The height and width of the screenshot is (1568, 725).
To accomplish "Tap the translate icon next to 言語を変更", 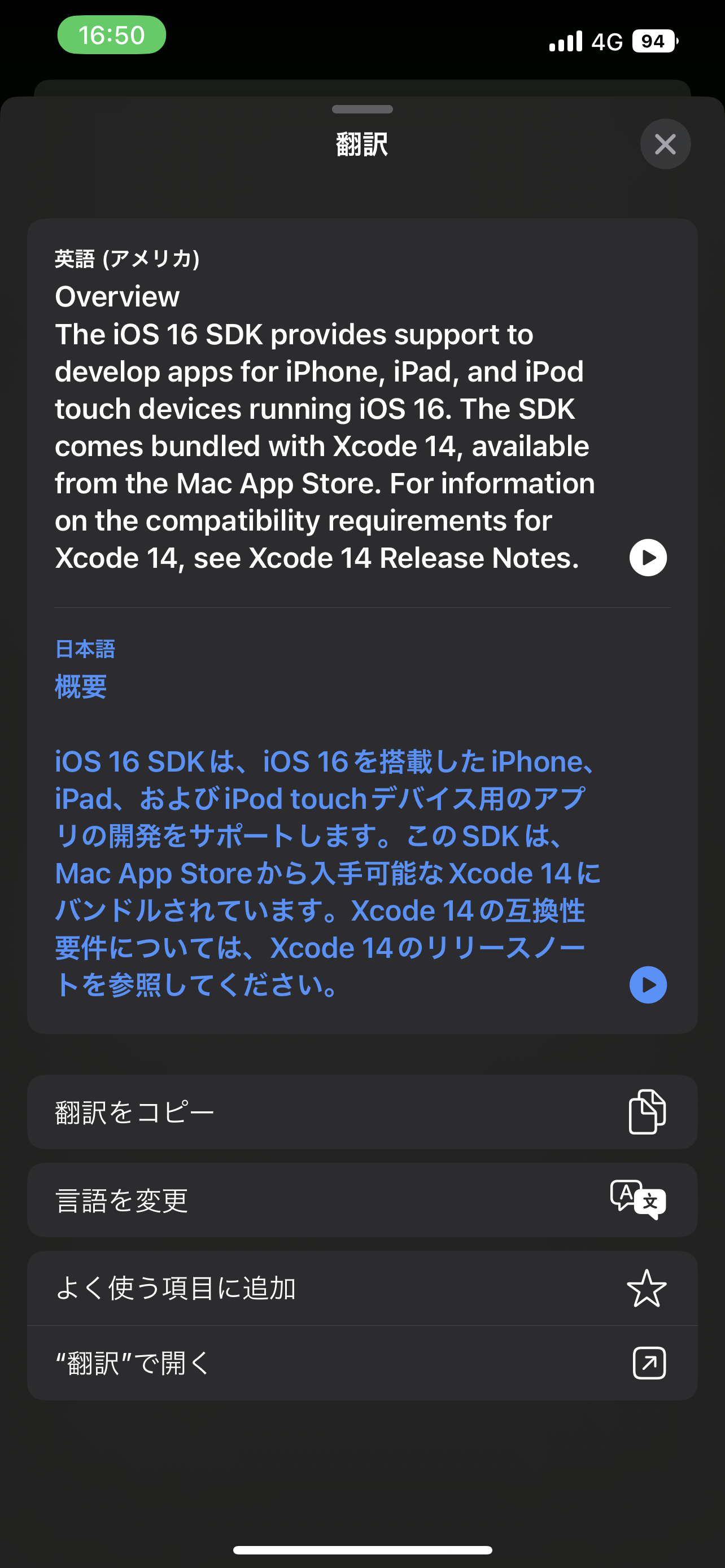I will [x=638, y=1200].
